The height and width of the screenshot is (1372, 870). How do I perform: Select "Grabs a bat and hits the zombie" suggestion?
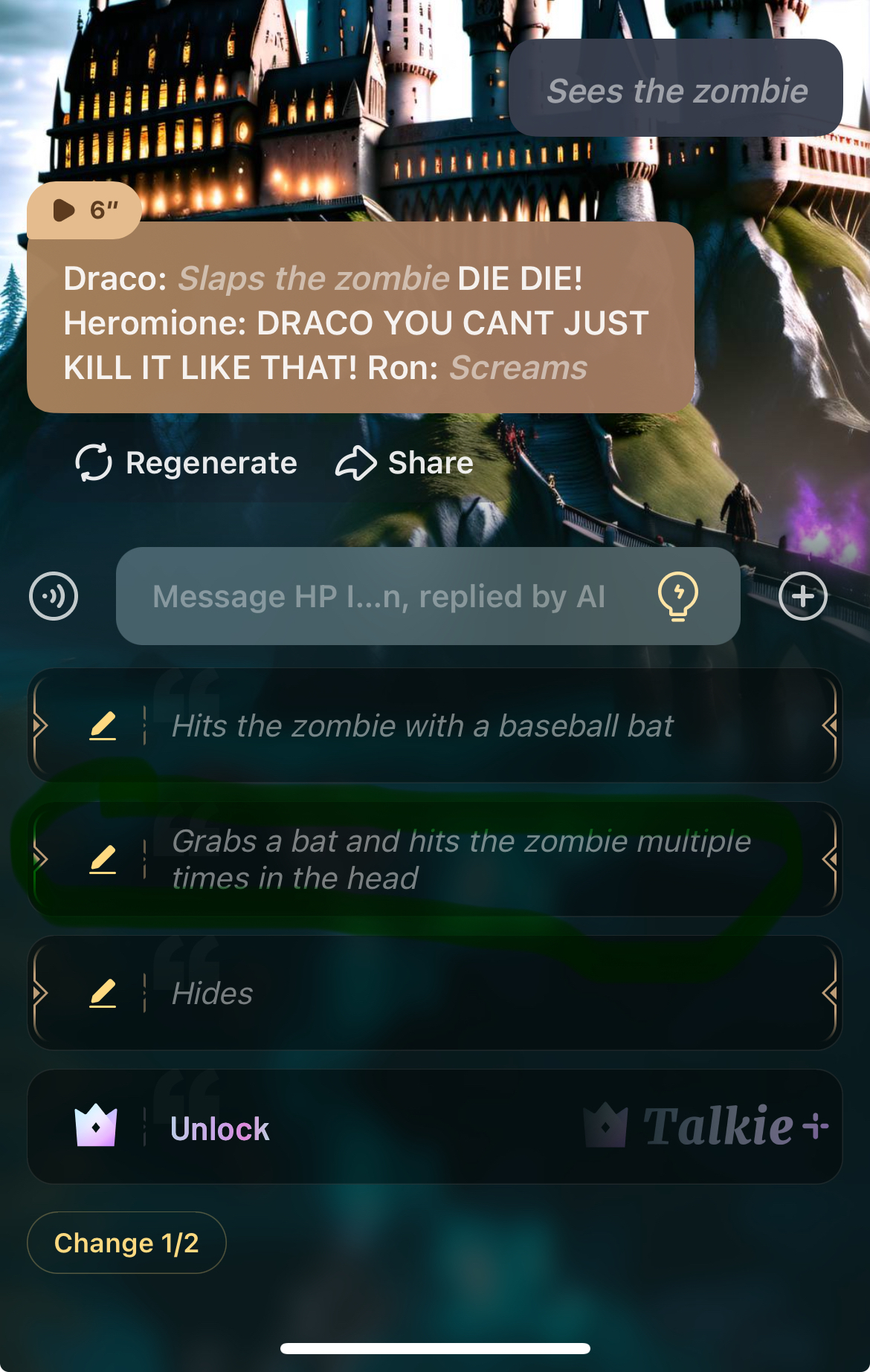tap(461, 859)
